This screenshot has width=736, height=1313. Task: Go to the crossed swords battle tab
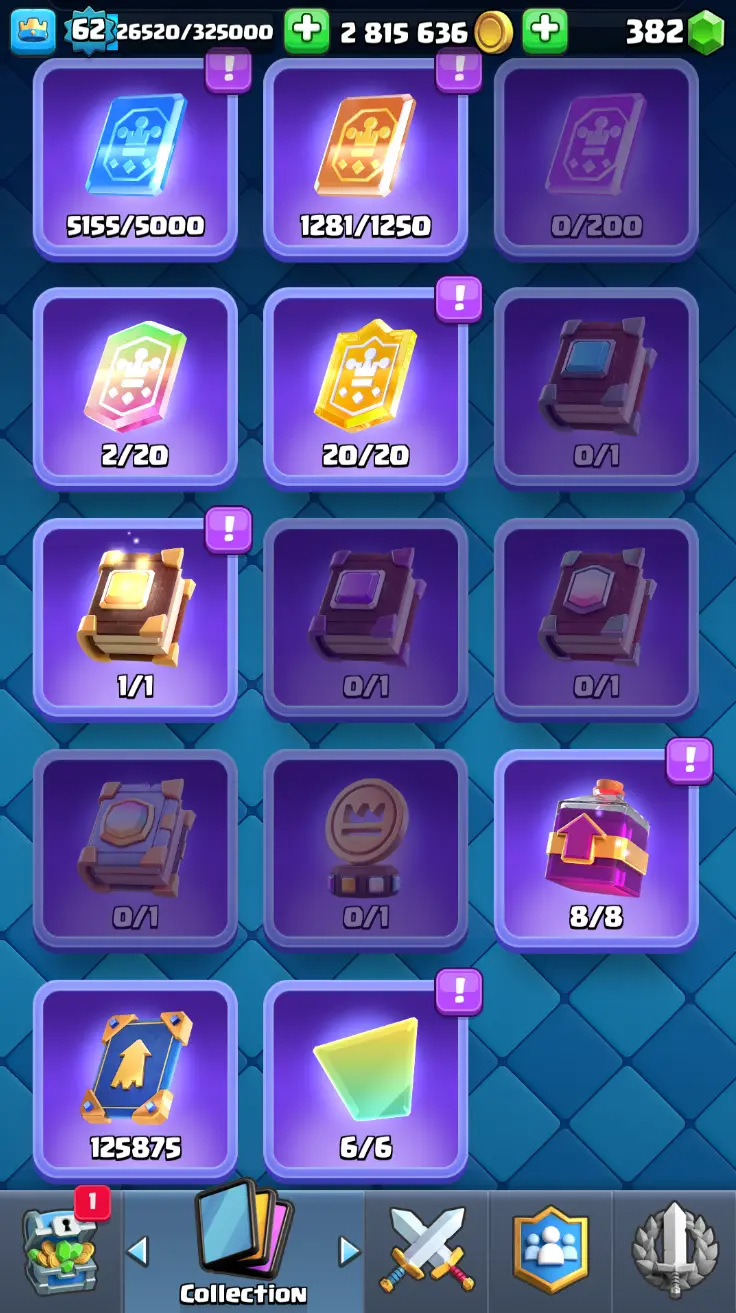tap(426, 1250)
